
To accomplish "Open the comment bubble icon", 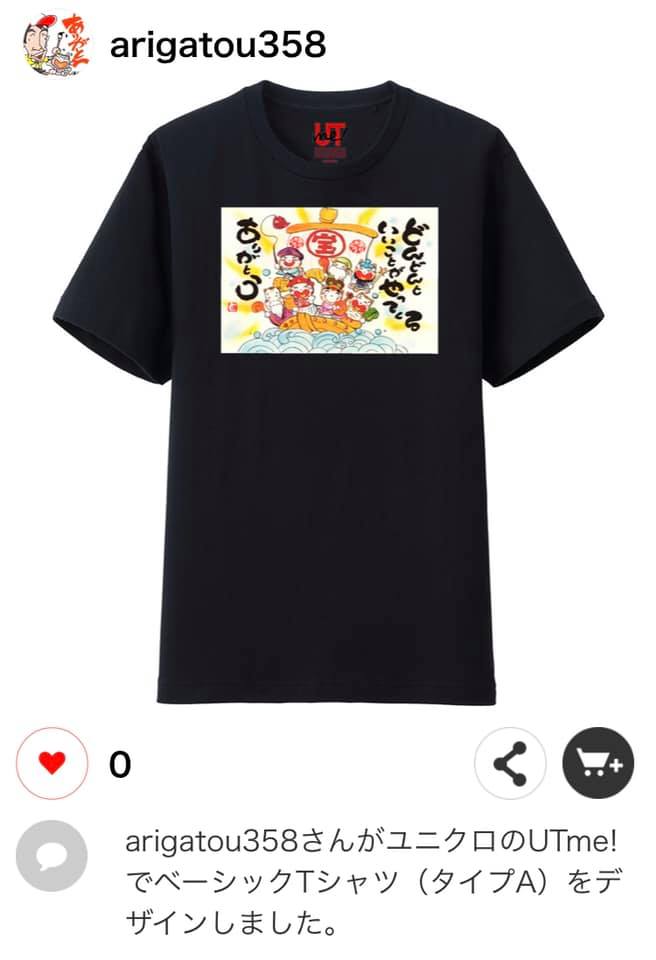I will point(52,856).
